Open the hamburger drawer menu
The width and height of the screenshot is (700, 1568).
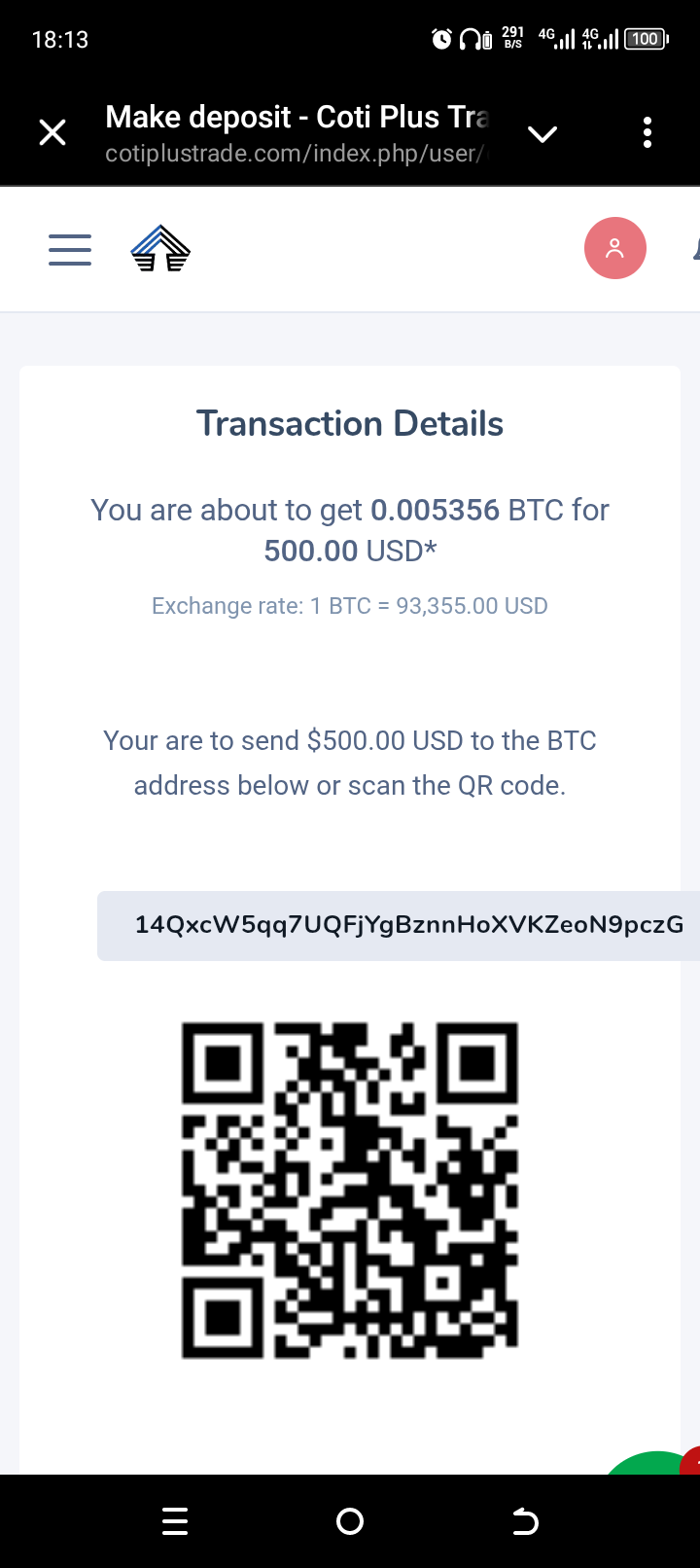click(x=70, y=250)
